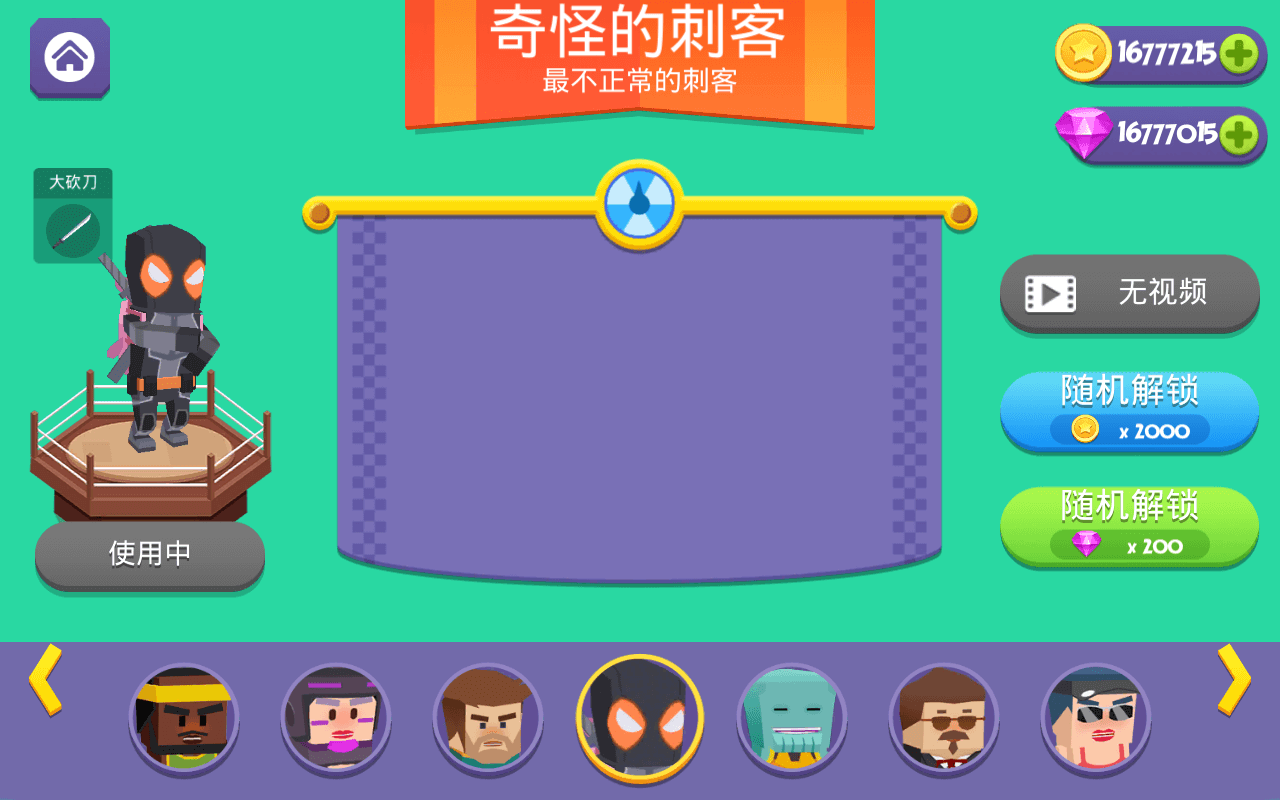Select the mustached sunglasses man character

pos(943,718)
